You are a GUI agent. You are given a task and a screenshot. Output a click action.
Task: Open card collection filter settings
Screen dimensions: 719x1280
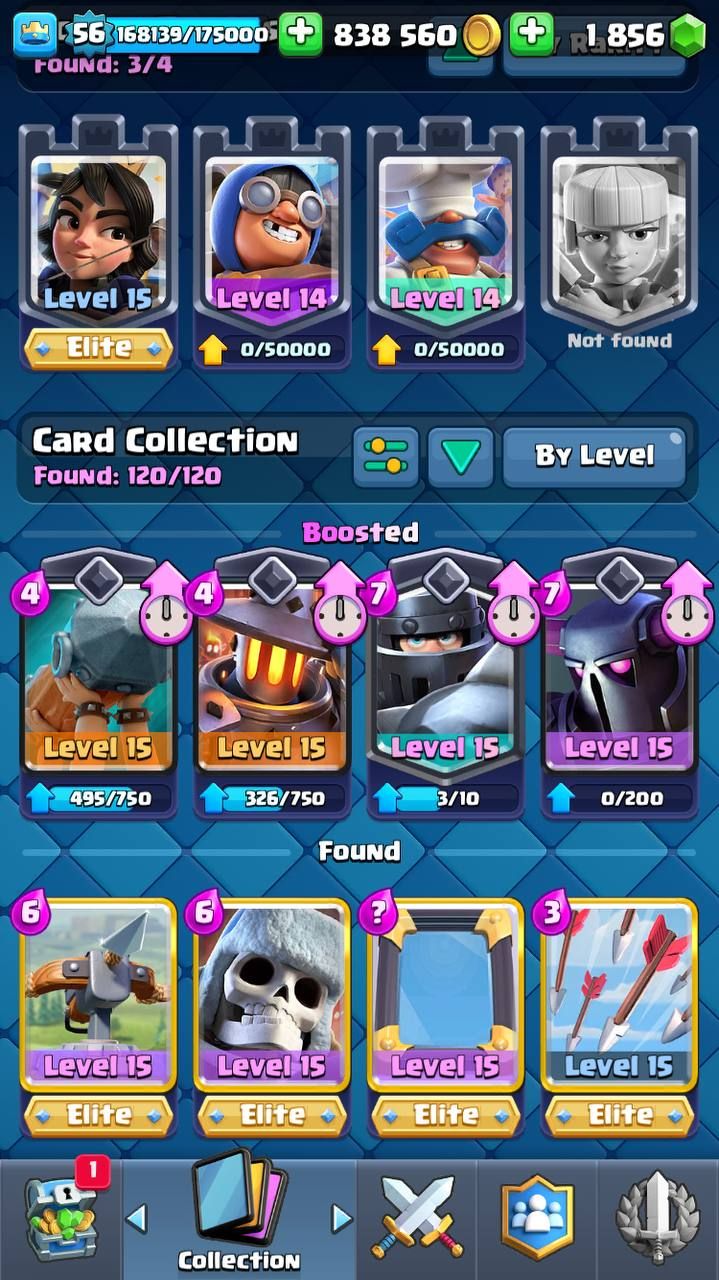click(x=385, y=456)
